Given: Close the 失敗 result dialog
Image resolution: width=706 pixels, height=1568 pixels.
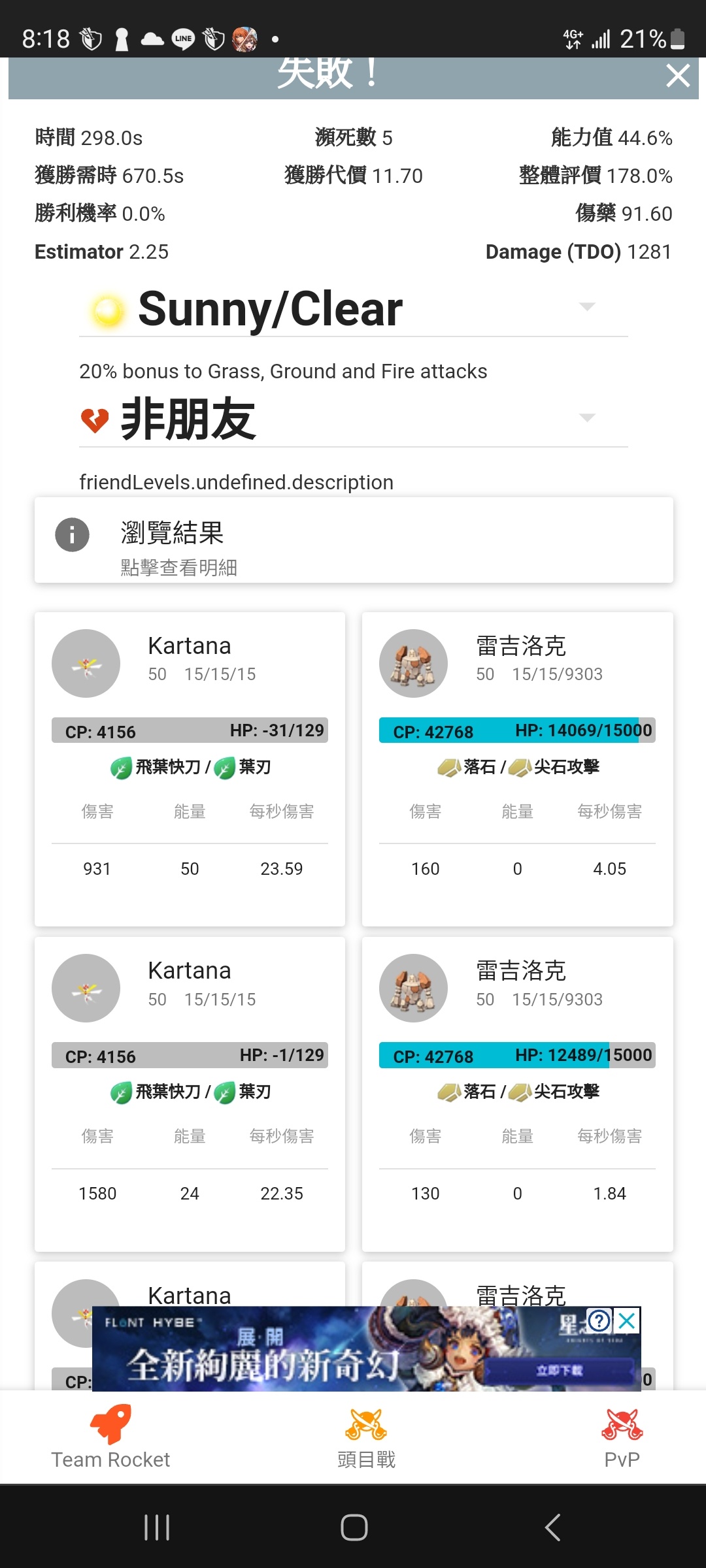Looking at the screenshot, I should point(678,76).
